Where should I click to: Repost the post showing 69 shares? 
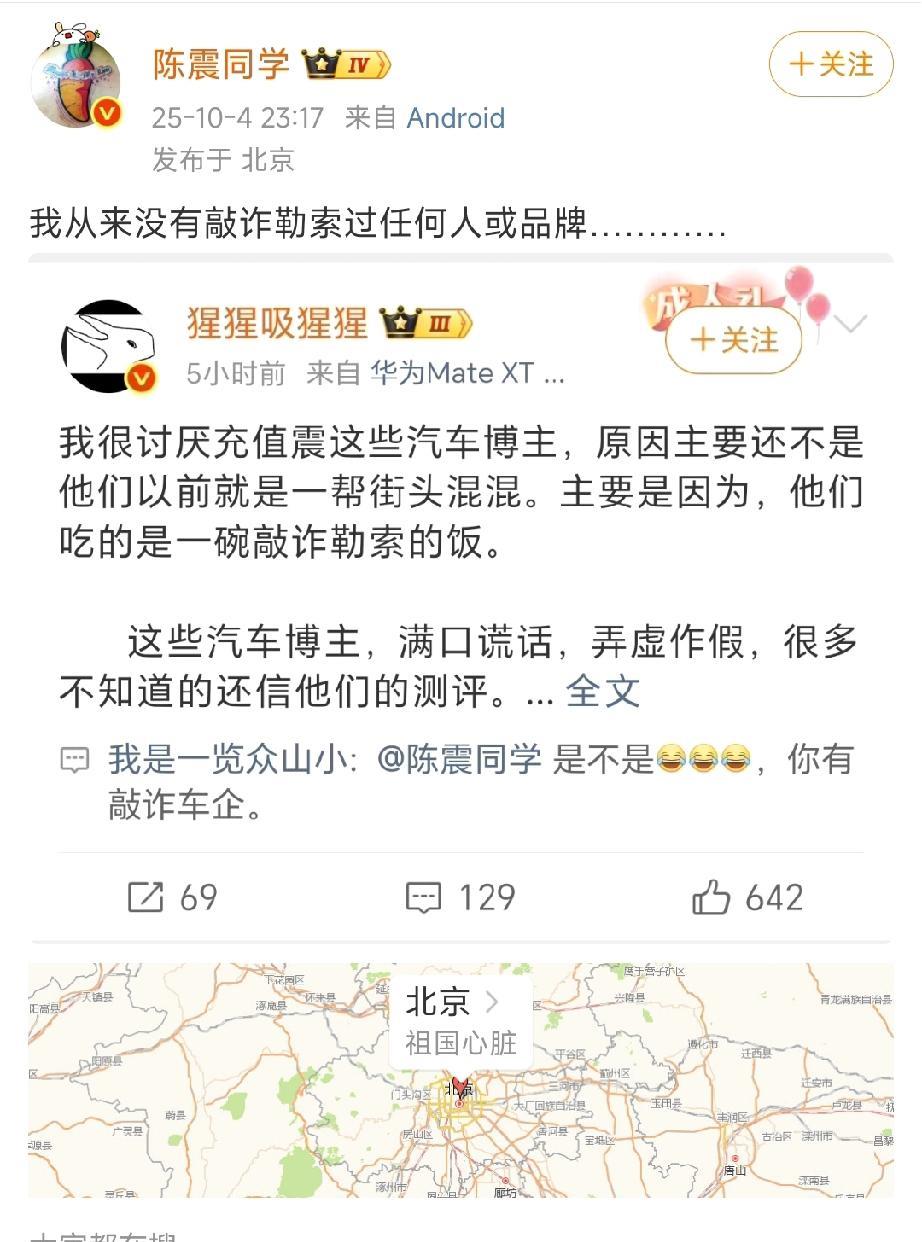[173, 897]
